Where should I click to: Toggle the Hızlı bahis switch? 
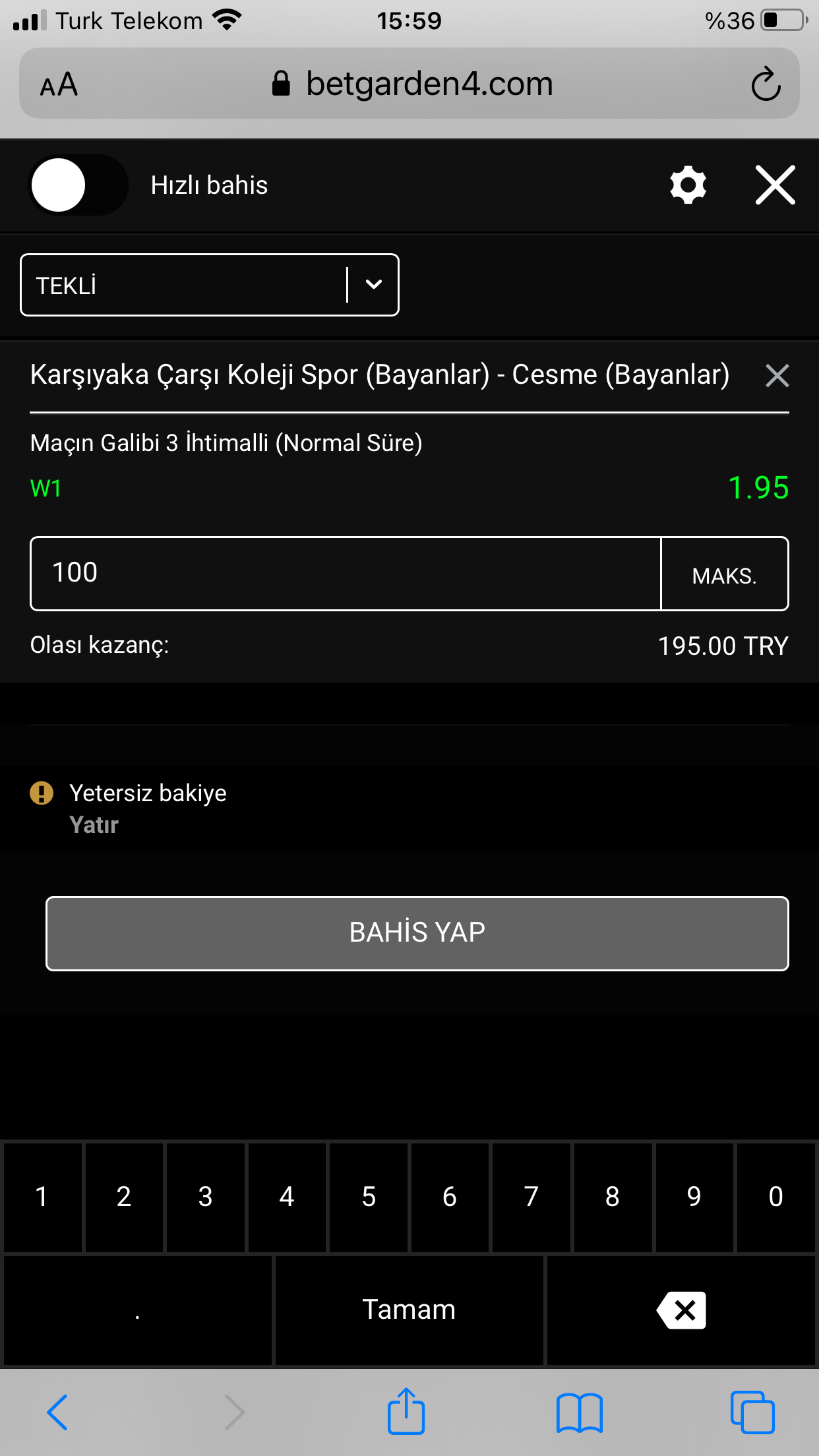tap(78, 185)
